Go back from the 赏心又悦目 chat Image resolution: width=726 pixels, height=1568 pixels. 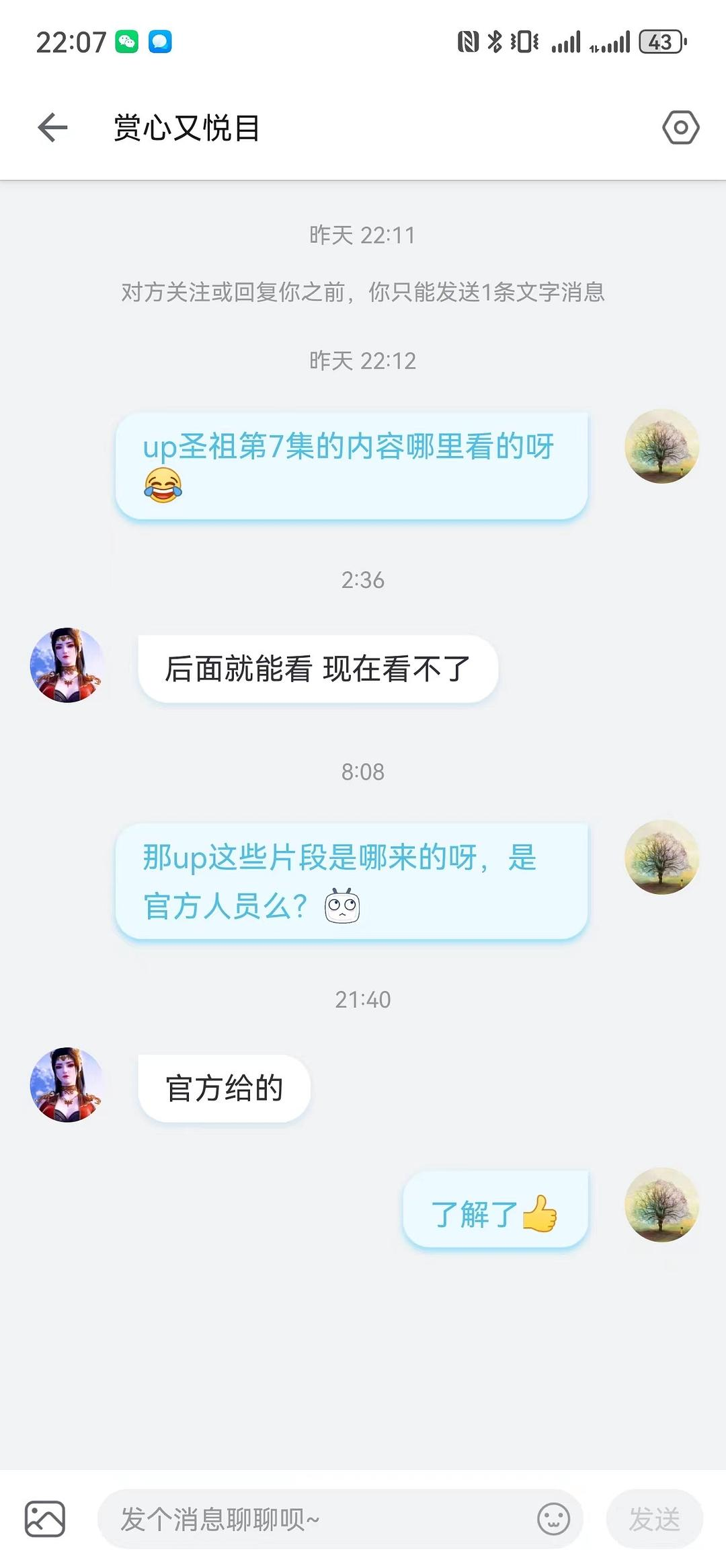click(52, 128)
